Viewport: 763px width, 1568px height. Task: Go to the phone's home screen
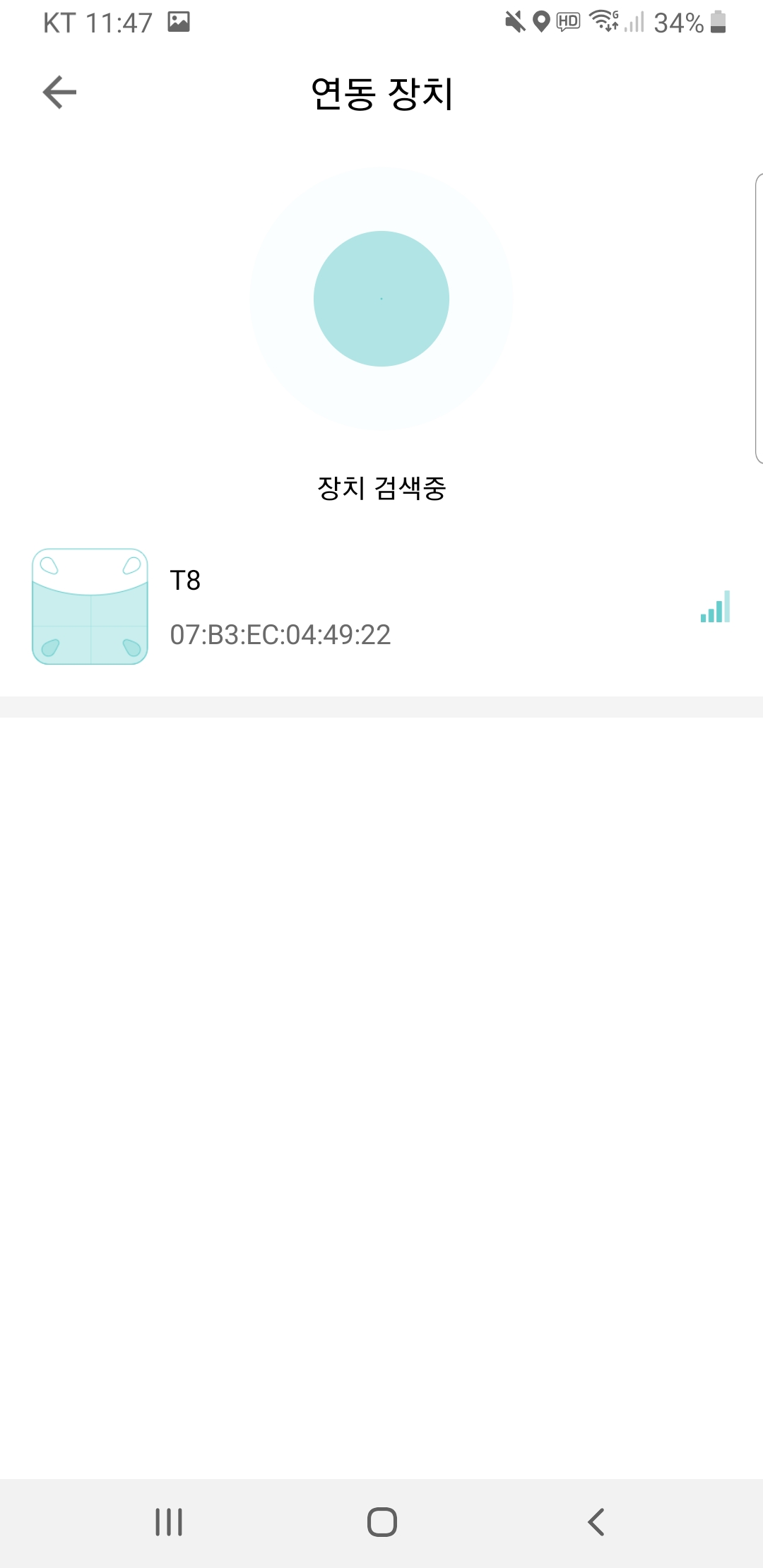coord(381,1522)
